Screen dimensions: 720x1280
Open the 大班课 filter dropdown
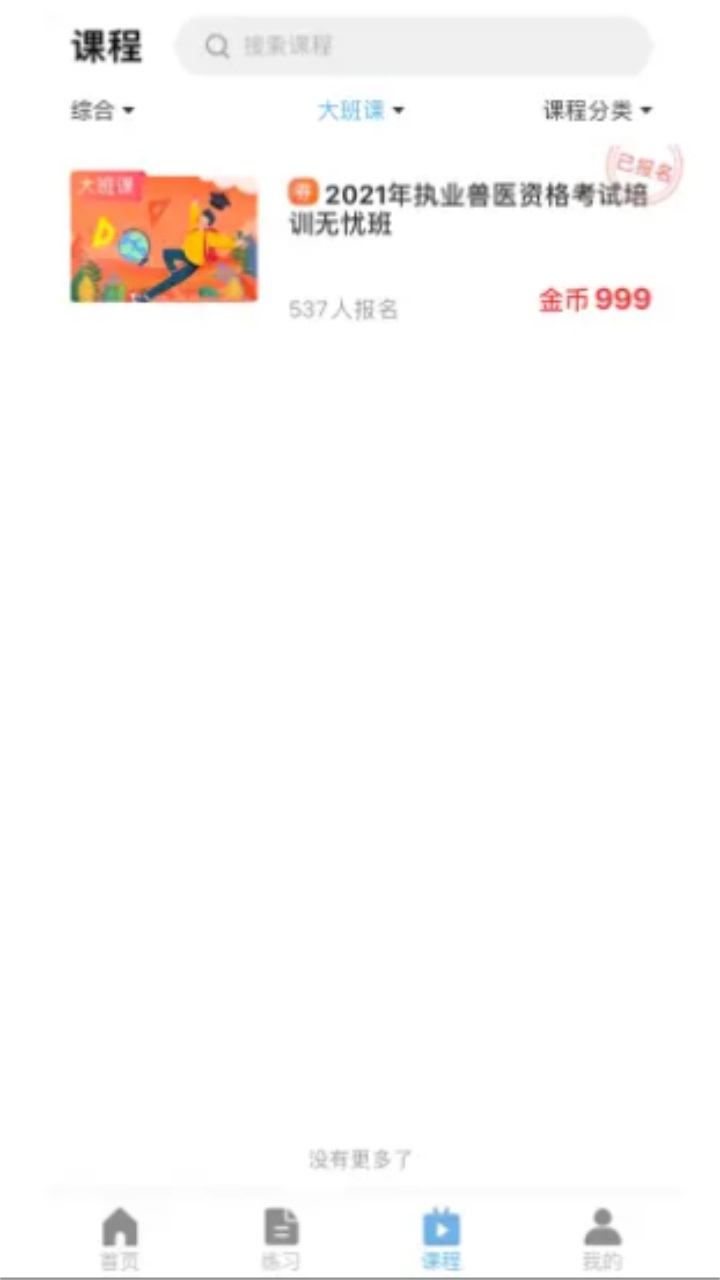click(x=358, y=110)
